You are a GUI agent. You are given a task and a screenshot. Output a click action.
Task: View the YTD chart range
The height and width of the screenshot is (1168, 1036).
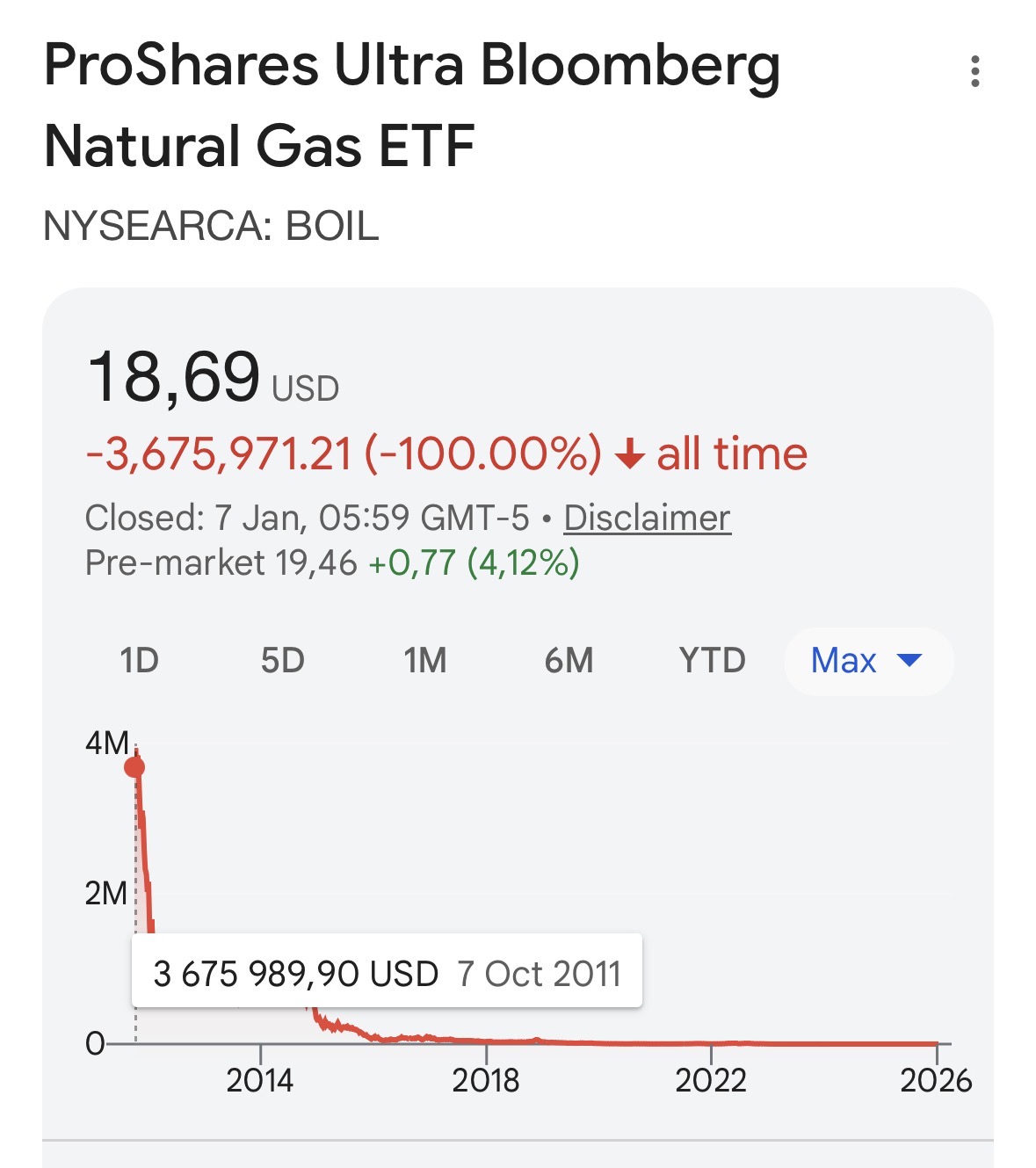point(712,660)
